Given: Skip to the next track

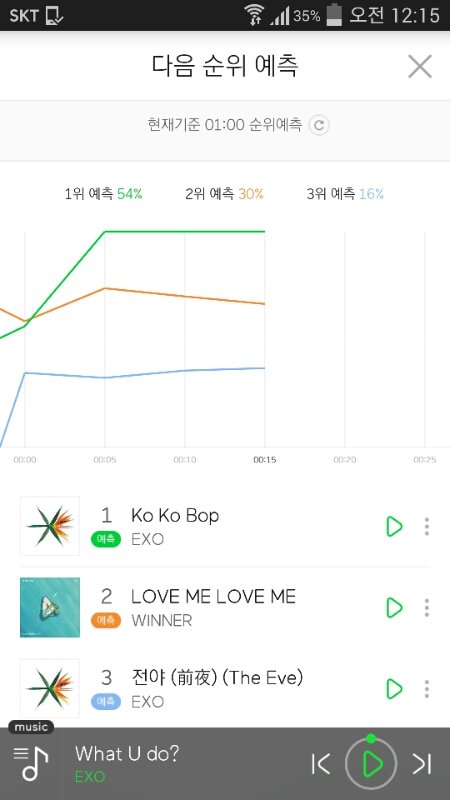Looking at the screenshot, I should click(422, 764).
